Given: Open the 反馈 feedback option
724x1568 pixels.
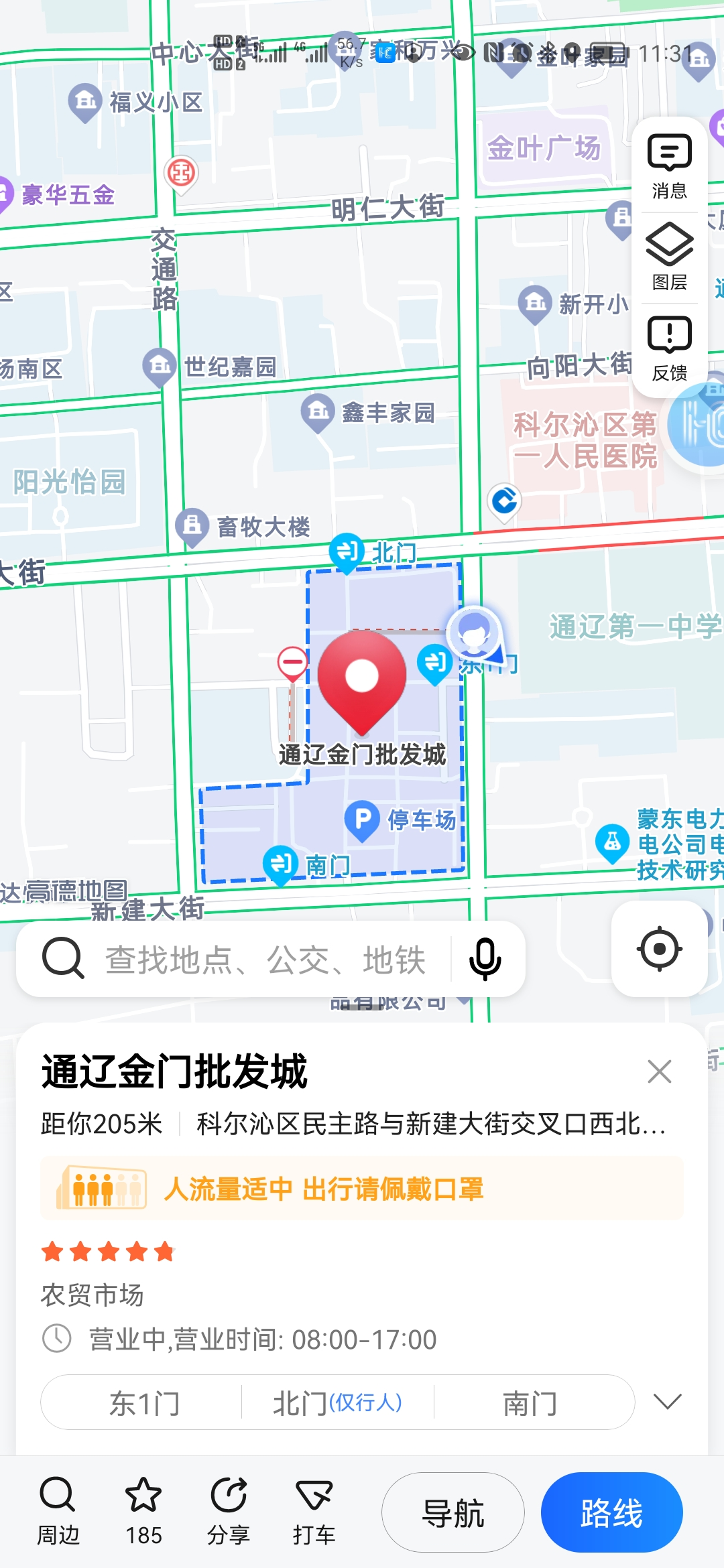Looking at the screenshot, I should pyautogui.click(x=669, y=348).
